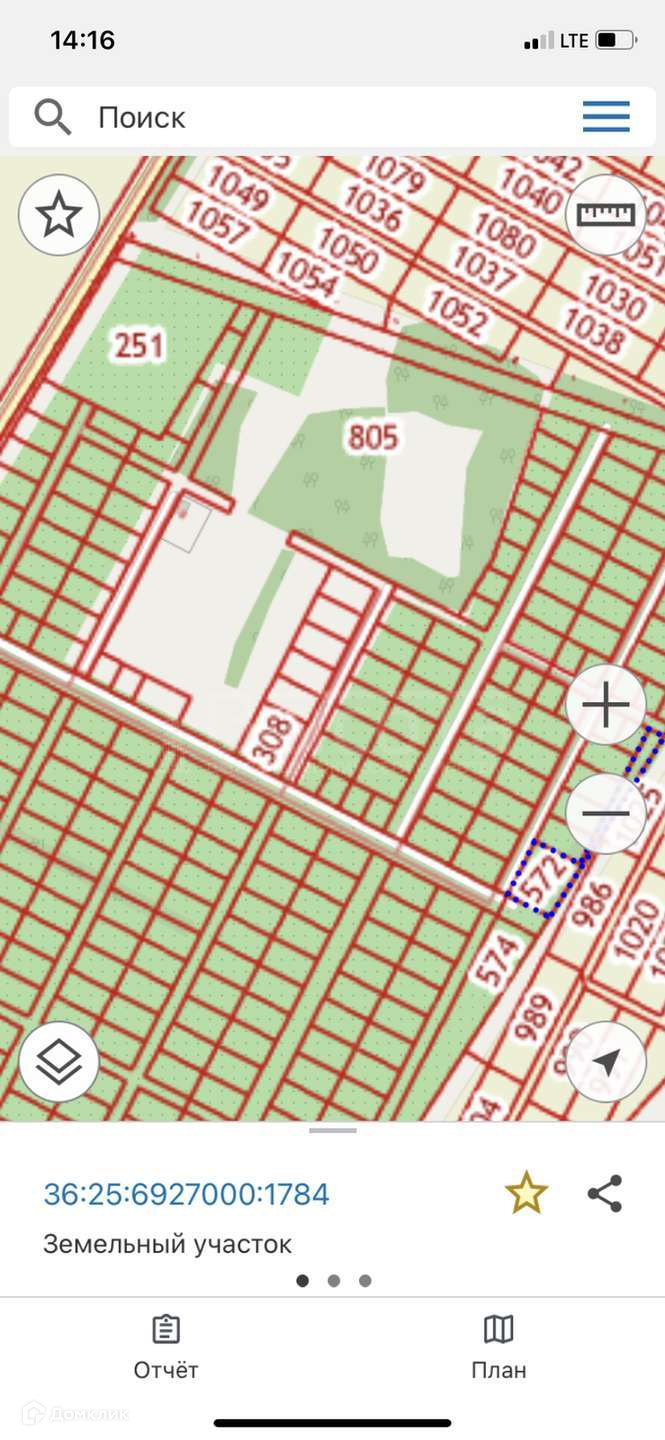Add this land plot to favorites
This screenshot has width=665, height=1440.
[x=526, y=1193]
